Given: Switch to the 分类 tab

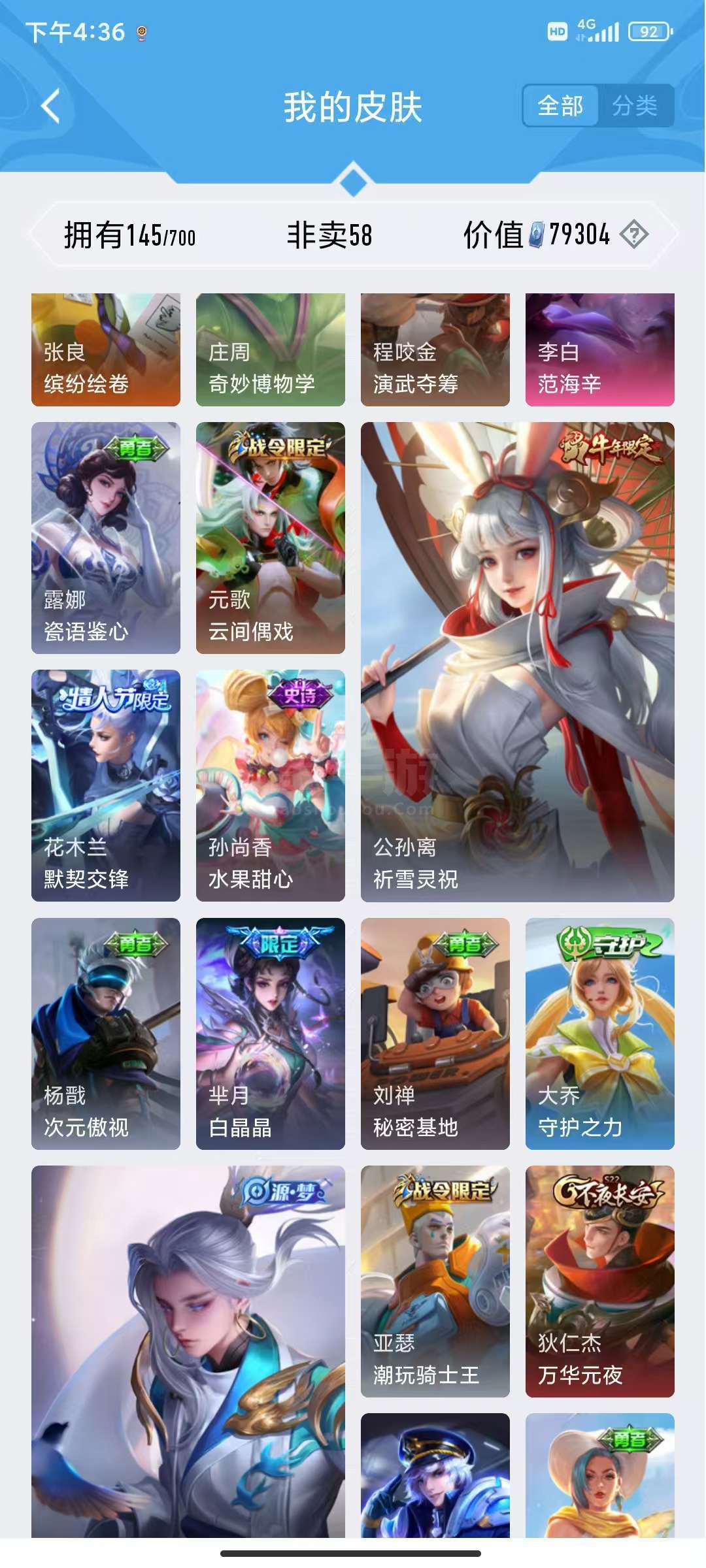Looking at the screenshot, I should [x=635, y=105].
